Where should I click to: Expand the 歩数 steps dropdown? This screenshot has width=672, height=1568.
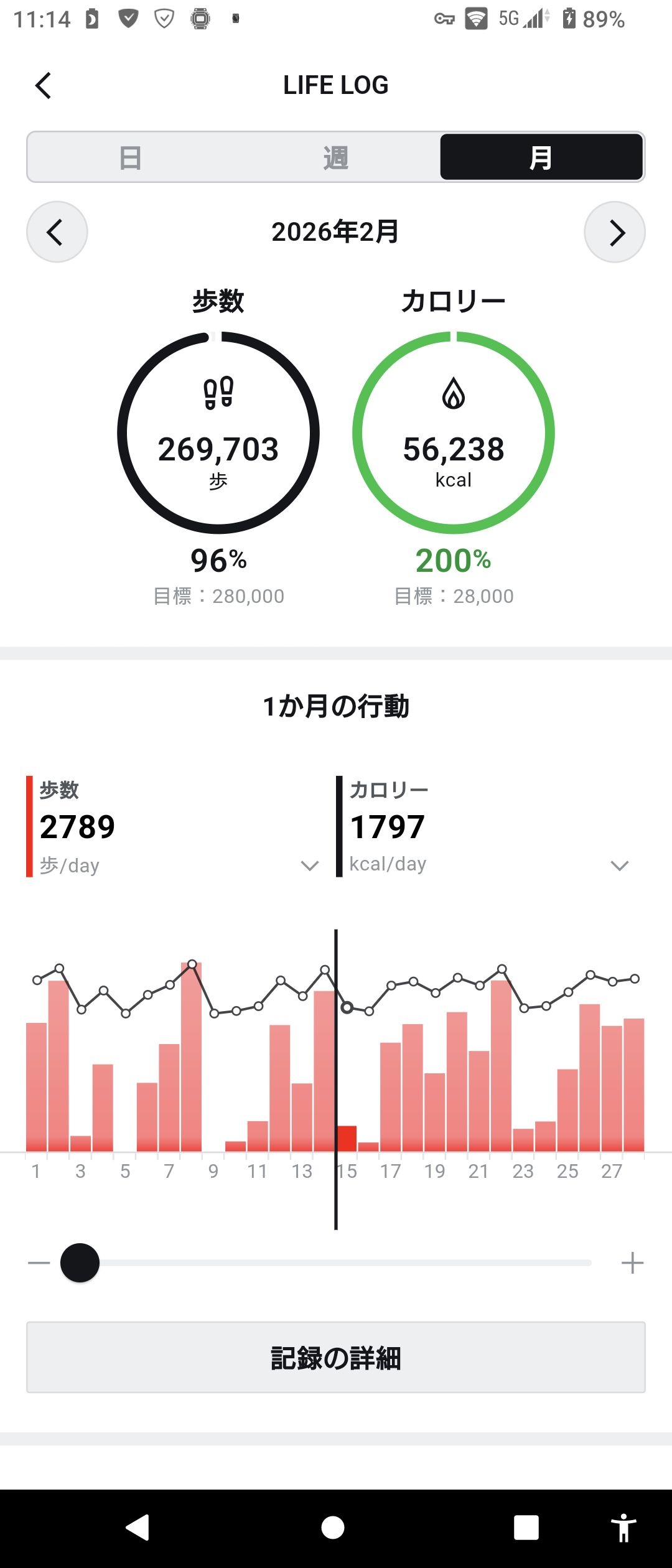309,866
